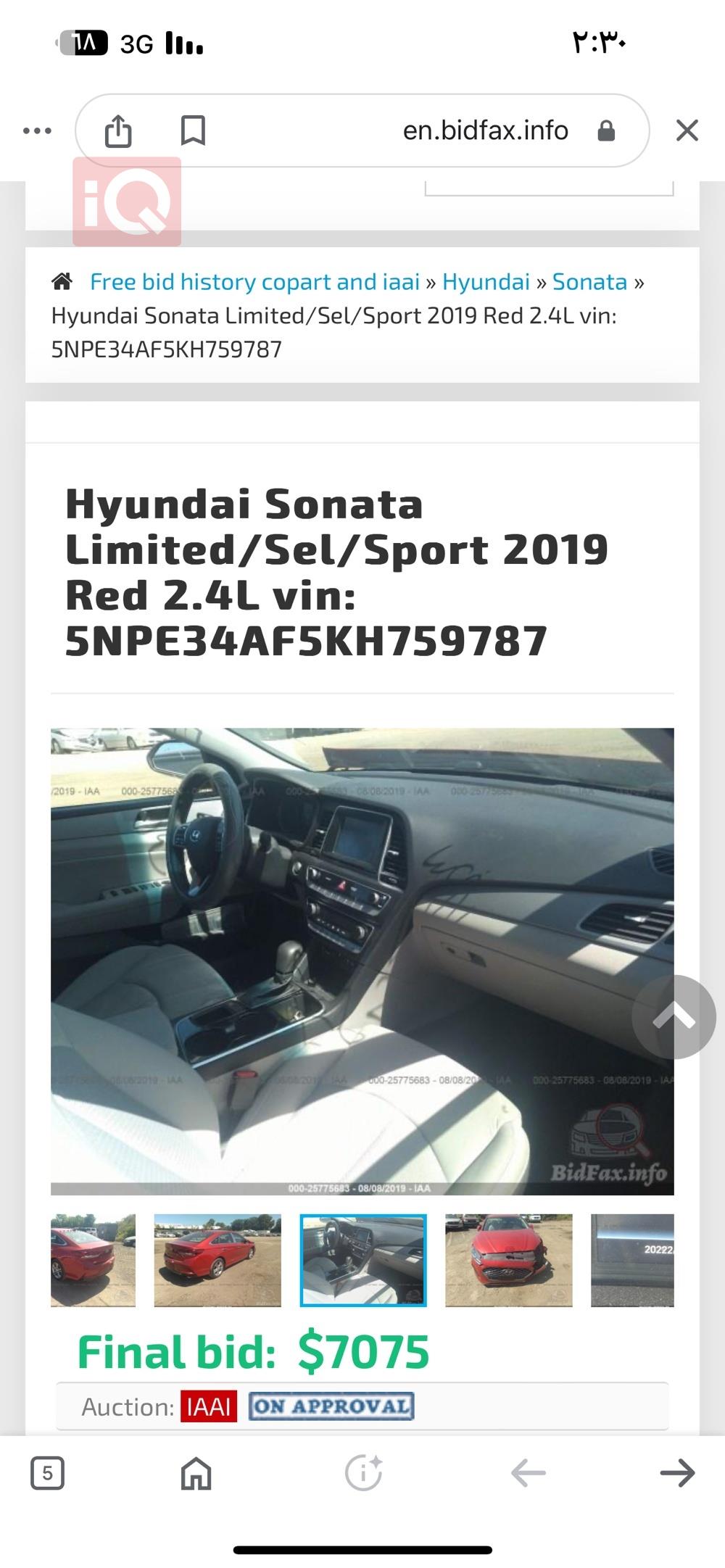This screenshot has width=725, height=1568.
Task: Tap the en.bidfax.info address bar
Action: (485, 131)
